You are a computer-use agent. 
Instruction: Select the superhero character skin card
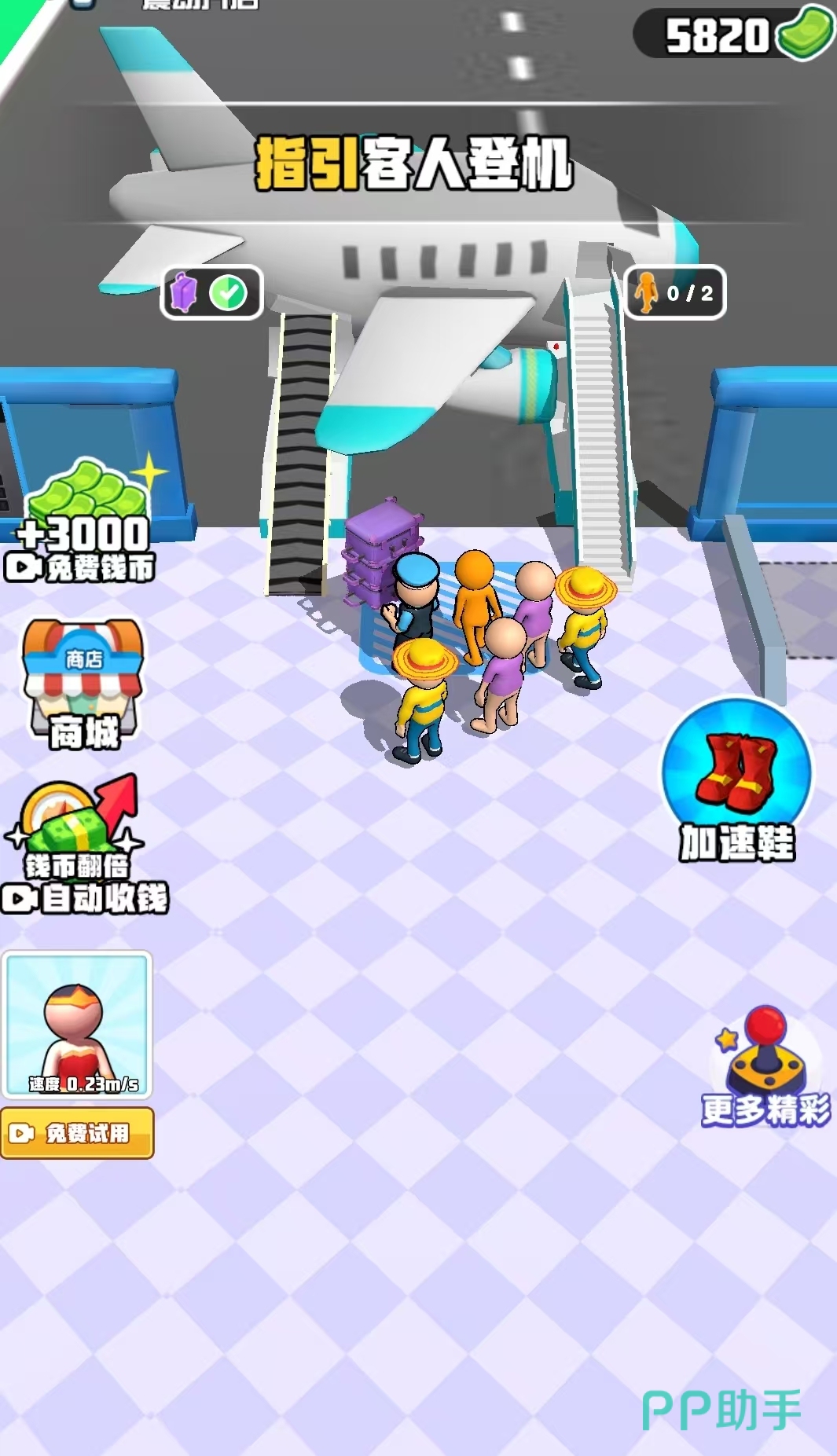tap(77, 1024)
